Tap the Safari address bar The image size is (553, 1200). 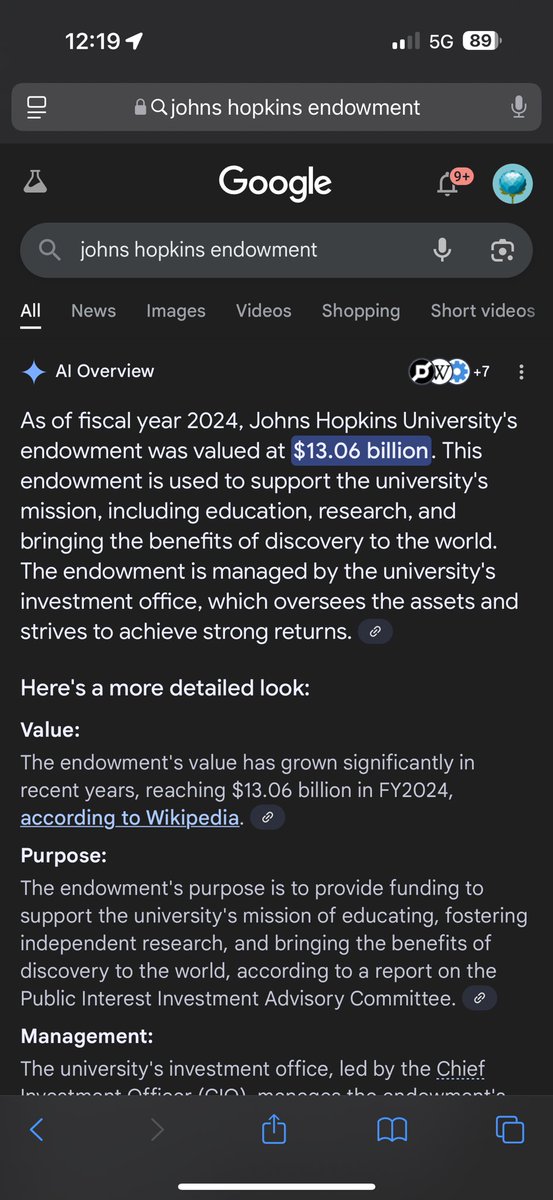coord(276,107)
